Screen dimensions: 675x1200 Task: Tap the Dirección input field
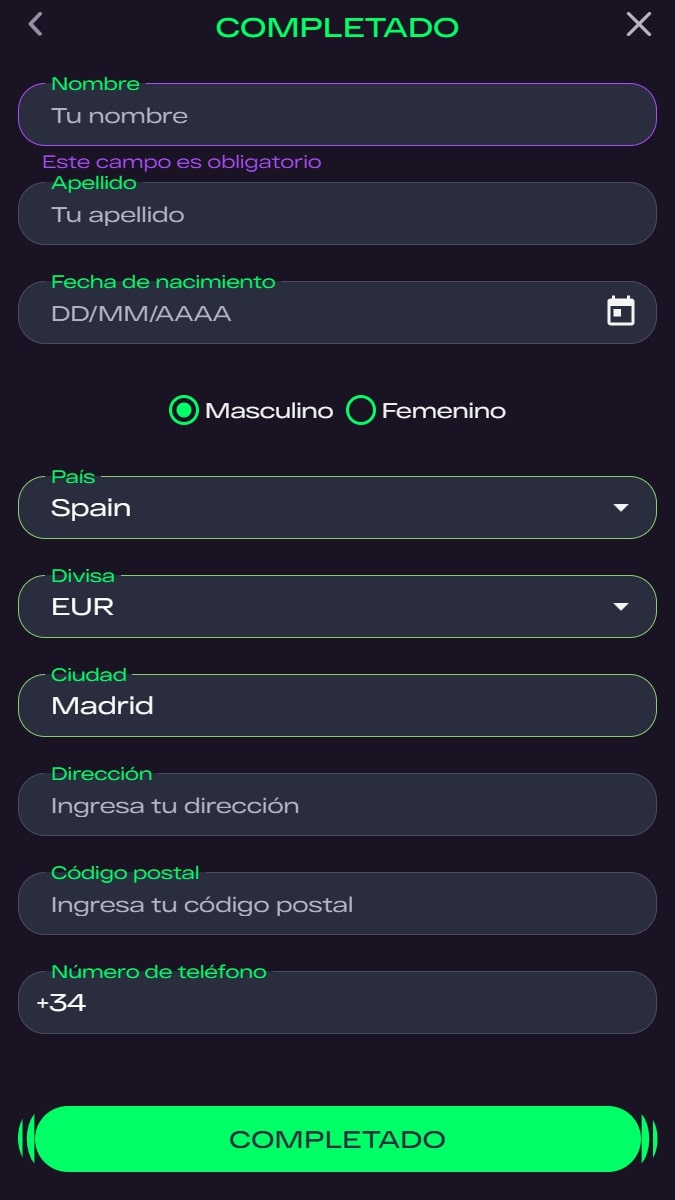[337, 805]
